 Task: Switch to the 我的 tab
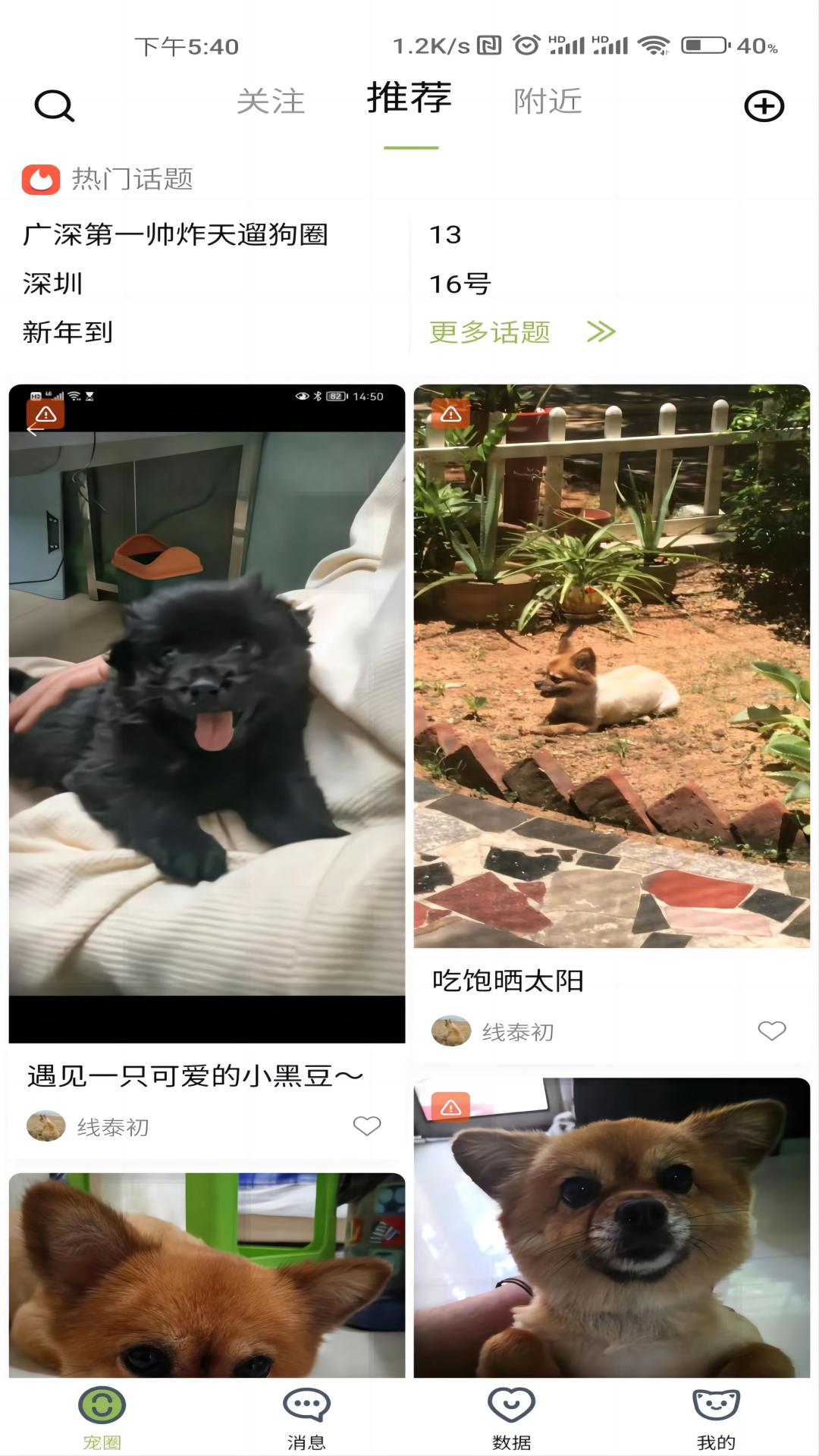tap(716, 1418)
